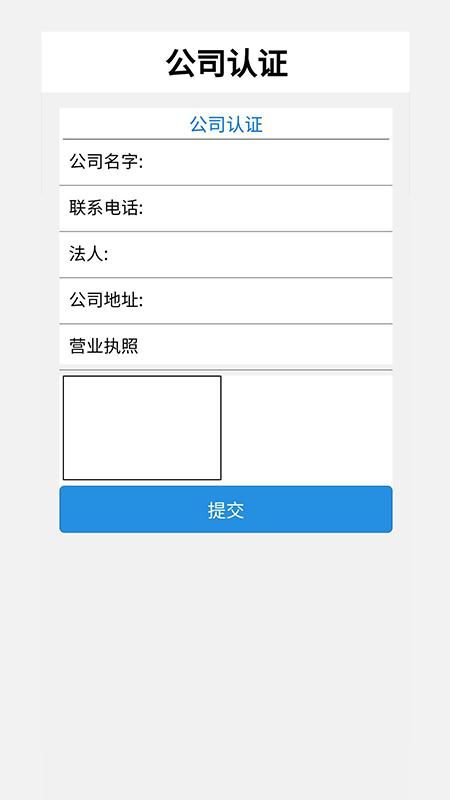The height and width of the screenshot is (800, 450).
Task: Submit the form with 提交
Action: pyautogui.click(x=226, y=509)
